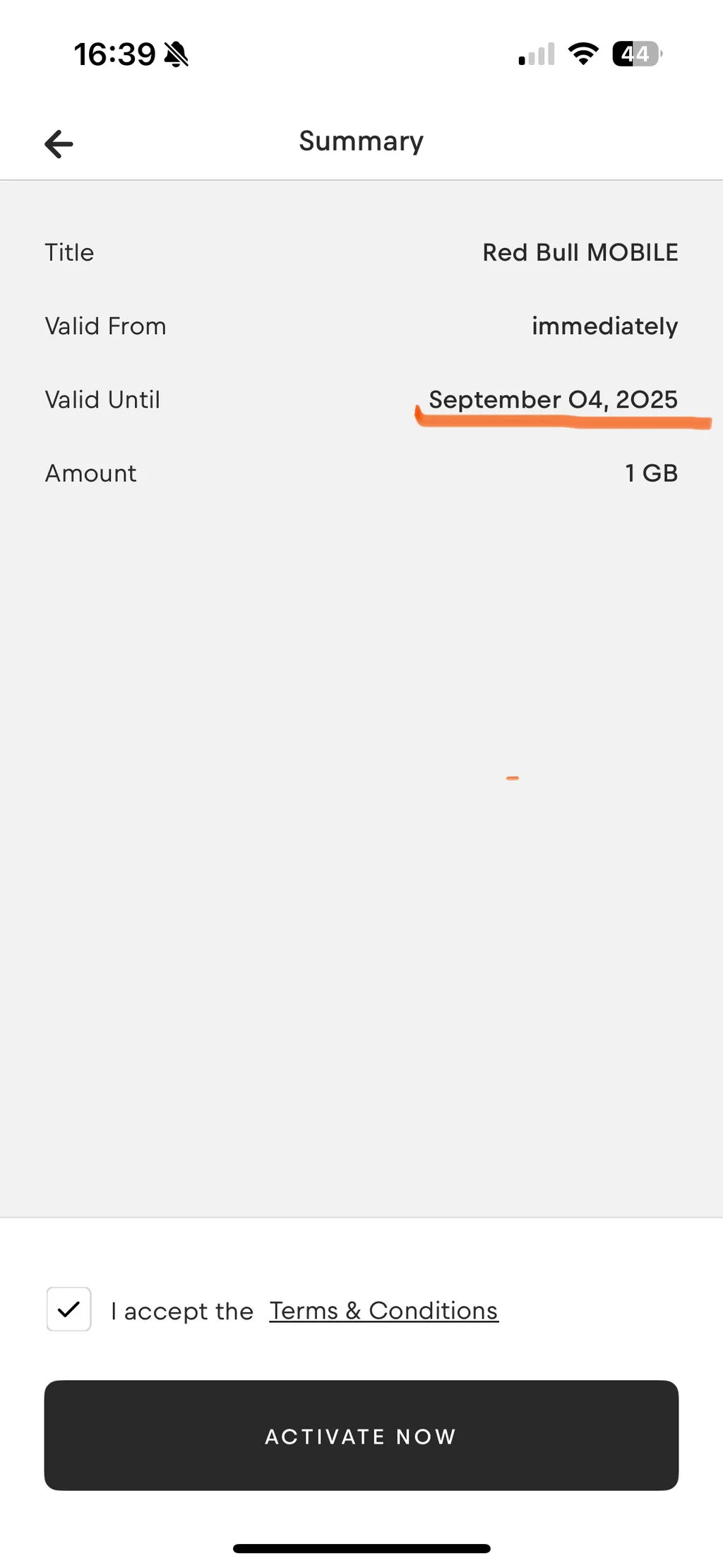This screenshot has height=1568, width=723.
Task: Go back using the arrow icon
Action: point(59,144)
